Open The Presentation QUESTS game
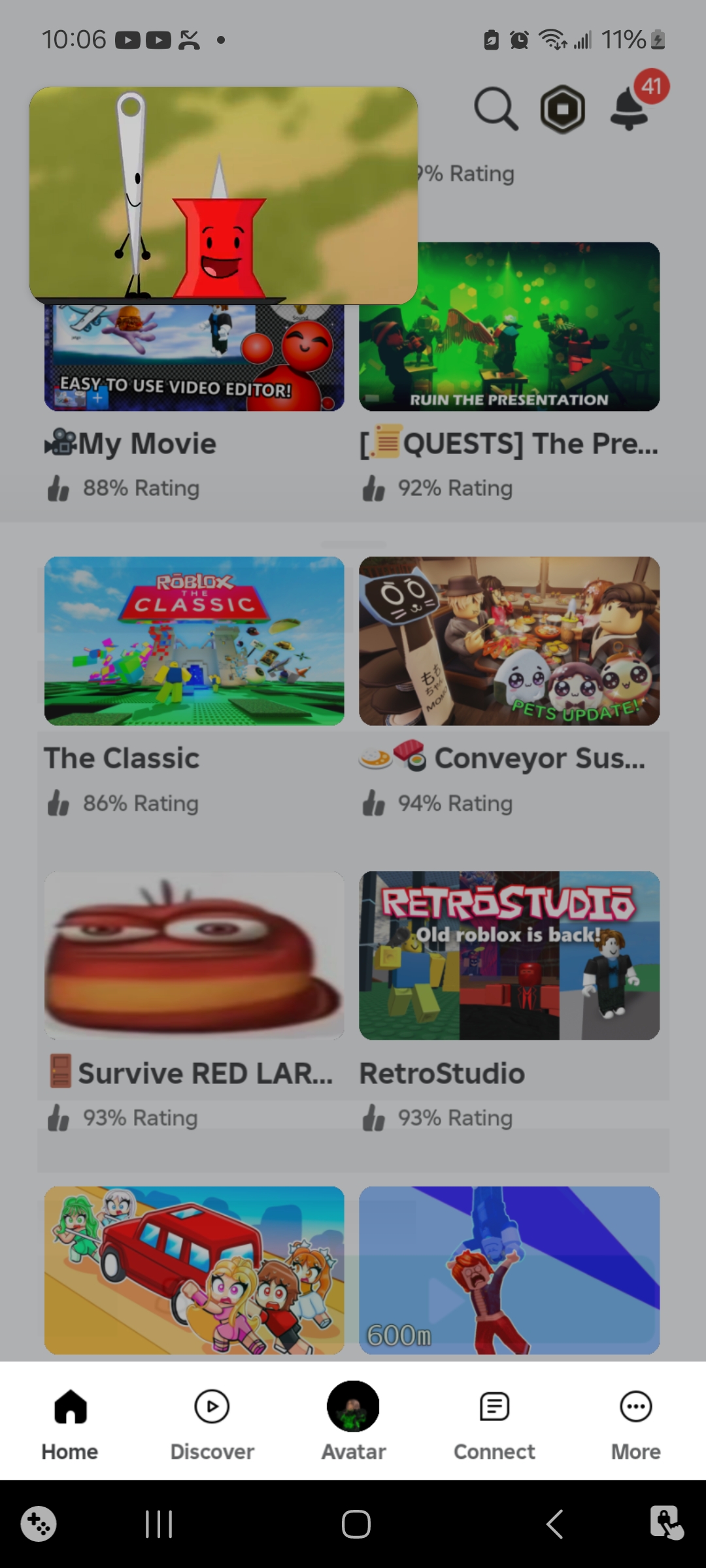 [509, 327]
